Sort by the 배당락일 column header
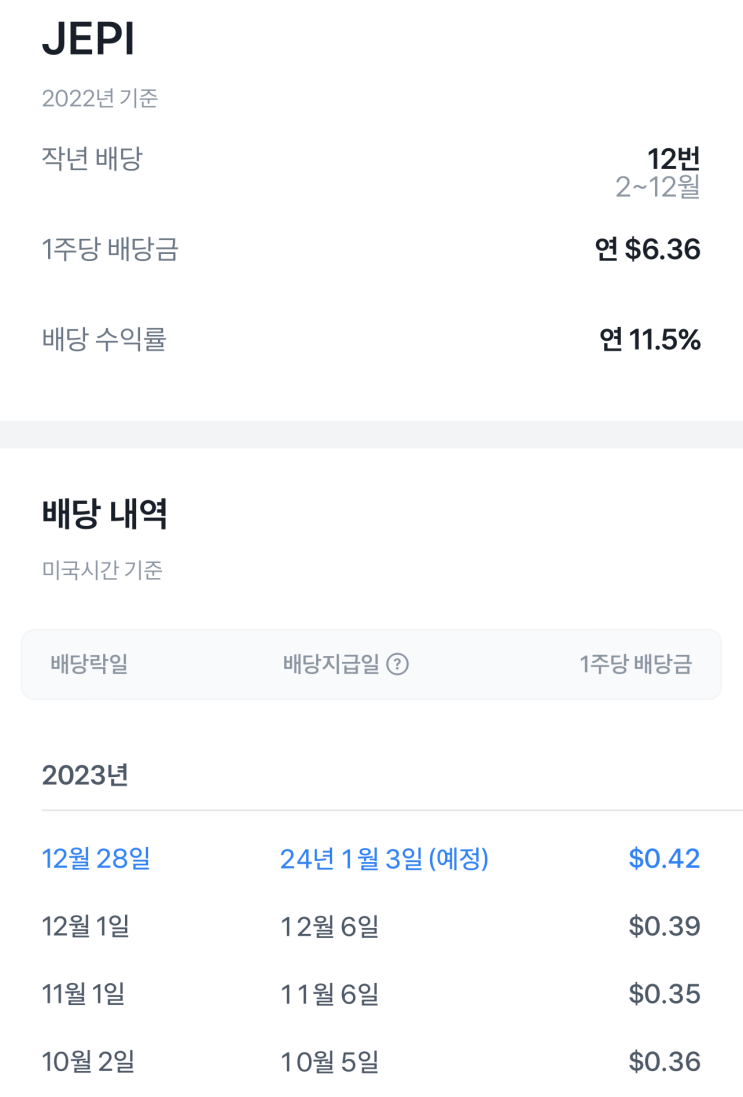The width and height of the screenshot is (743, 1097). [83, 663]
